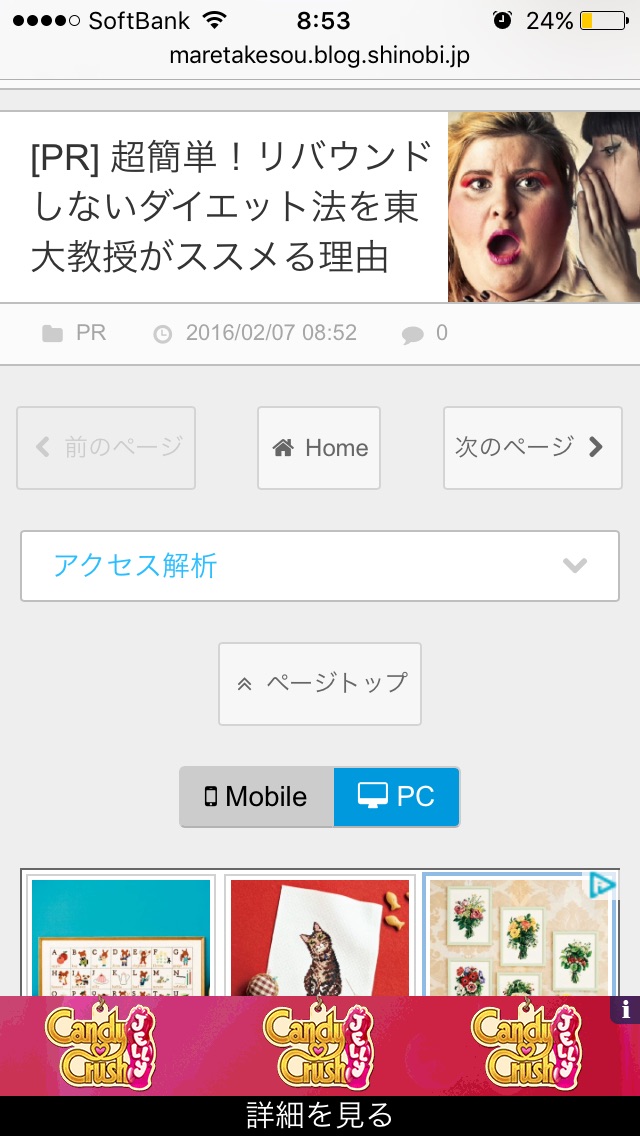
Task: Open the info icon on Candy Crush banner
Action: (x=626, y=1009)
